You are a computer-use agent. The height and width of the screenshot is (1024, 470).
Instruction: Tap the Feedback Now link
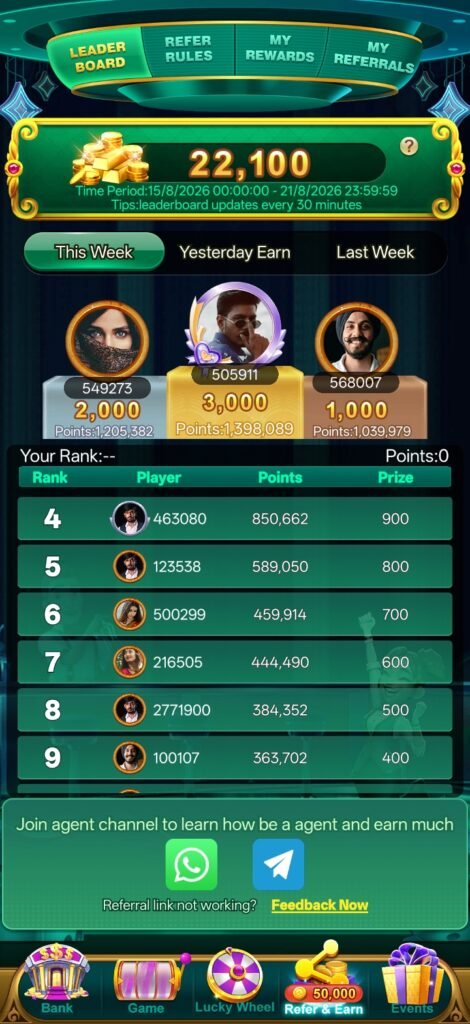pos(320,905)
